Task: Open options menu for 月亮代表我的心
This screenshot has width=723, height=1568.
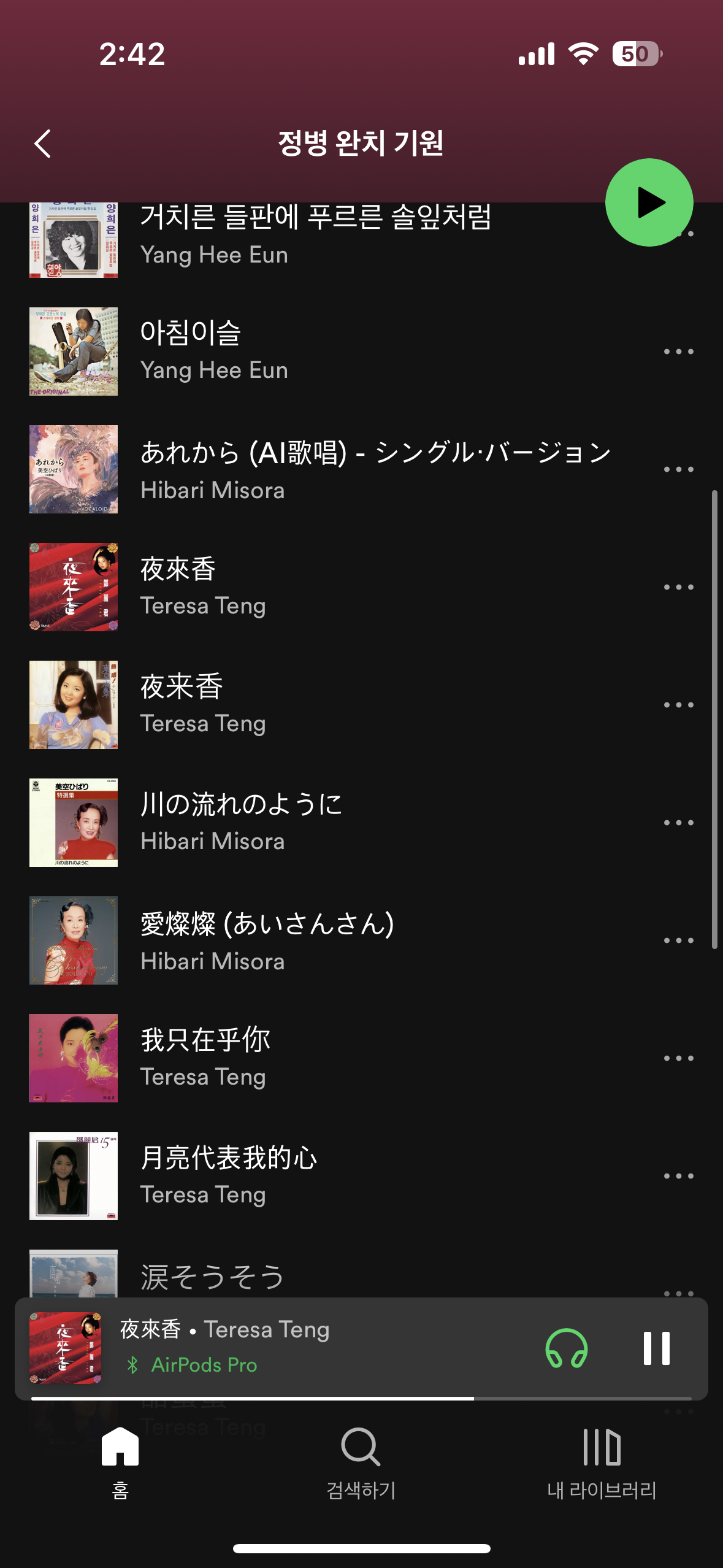Action: (x=678, y=1175)
